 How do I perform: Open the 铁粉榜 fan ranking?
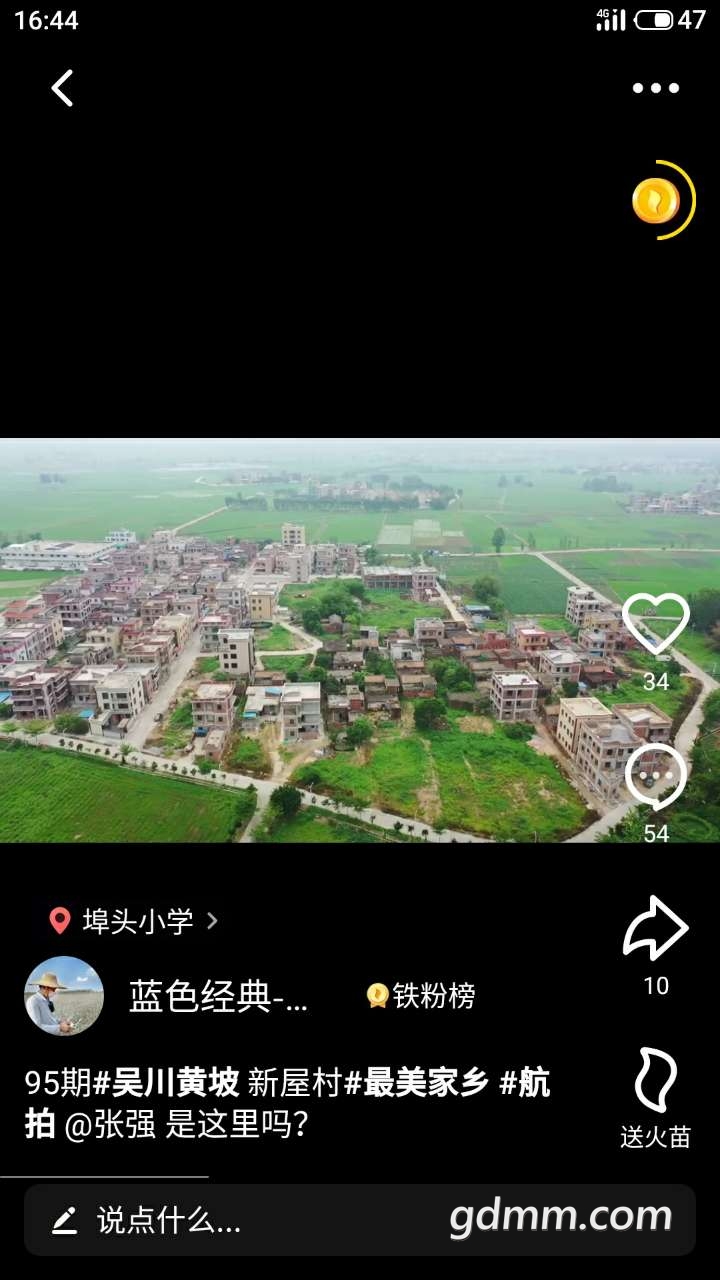click(x=421, y=996)
